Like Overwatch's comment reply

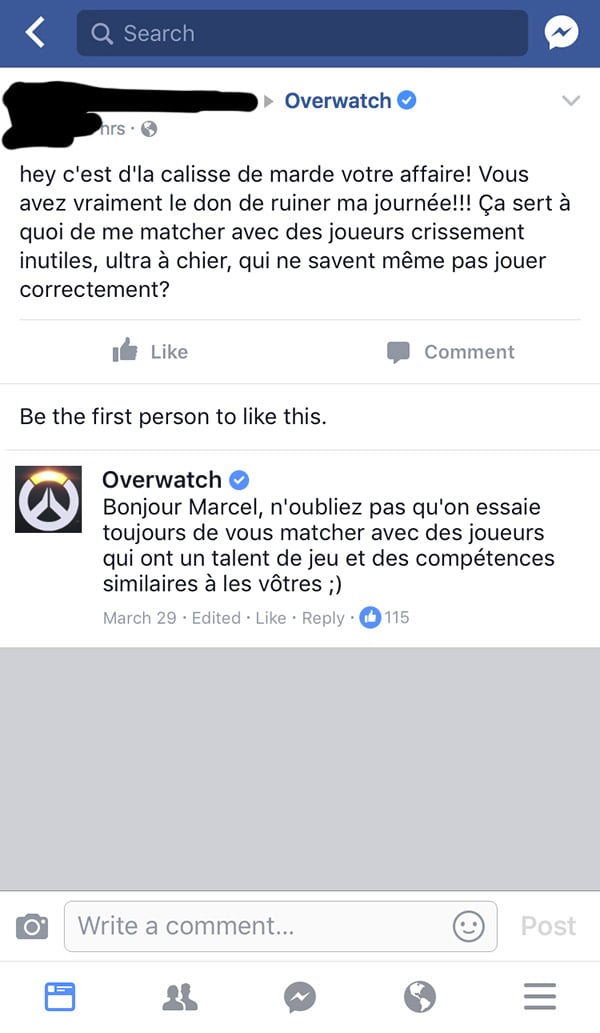271,618
